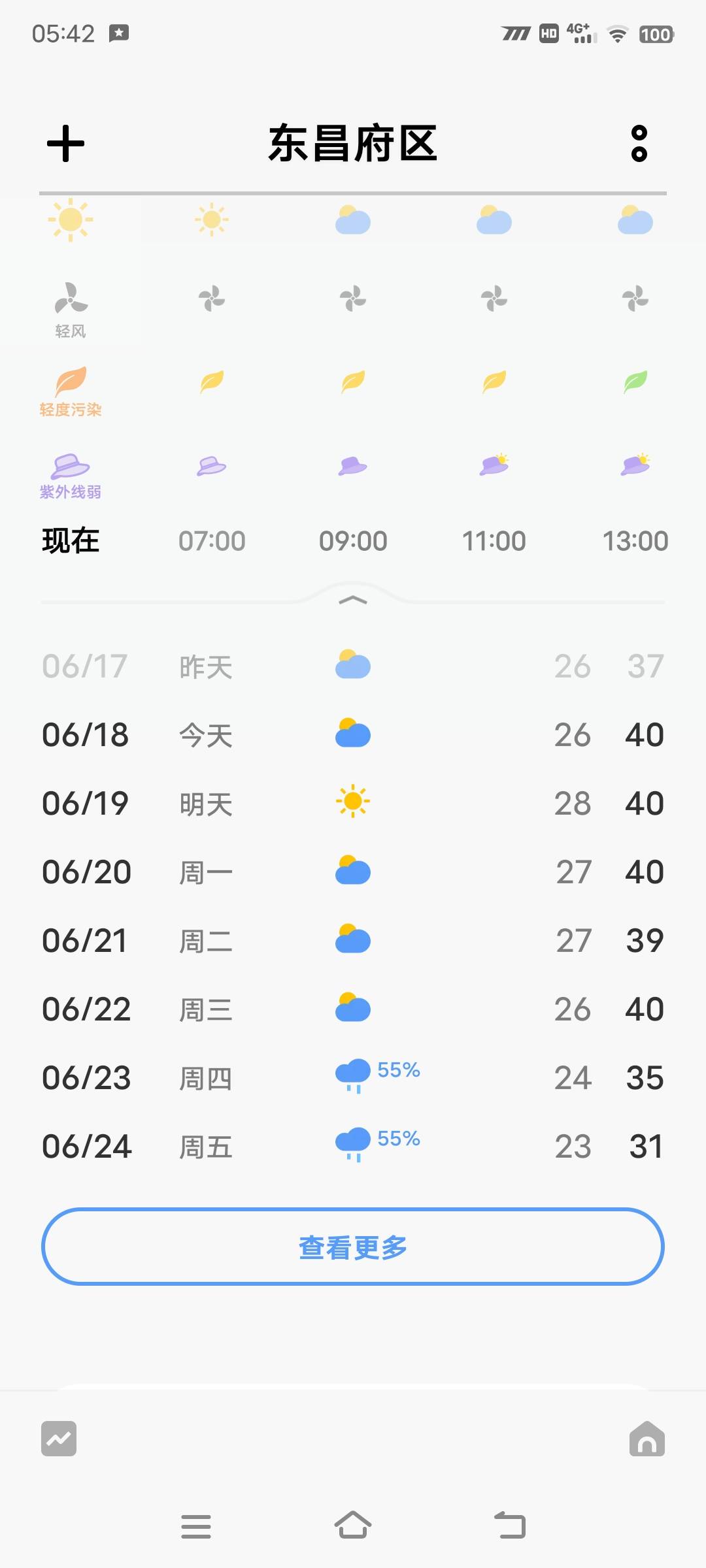Select the 13:00 hourly column
The width and height of the screenshot is (706, 1568).
635,541
